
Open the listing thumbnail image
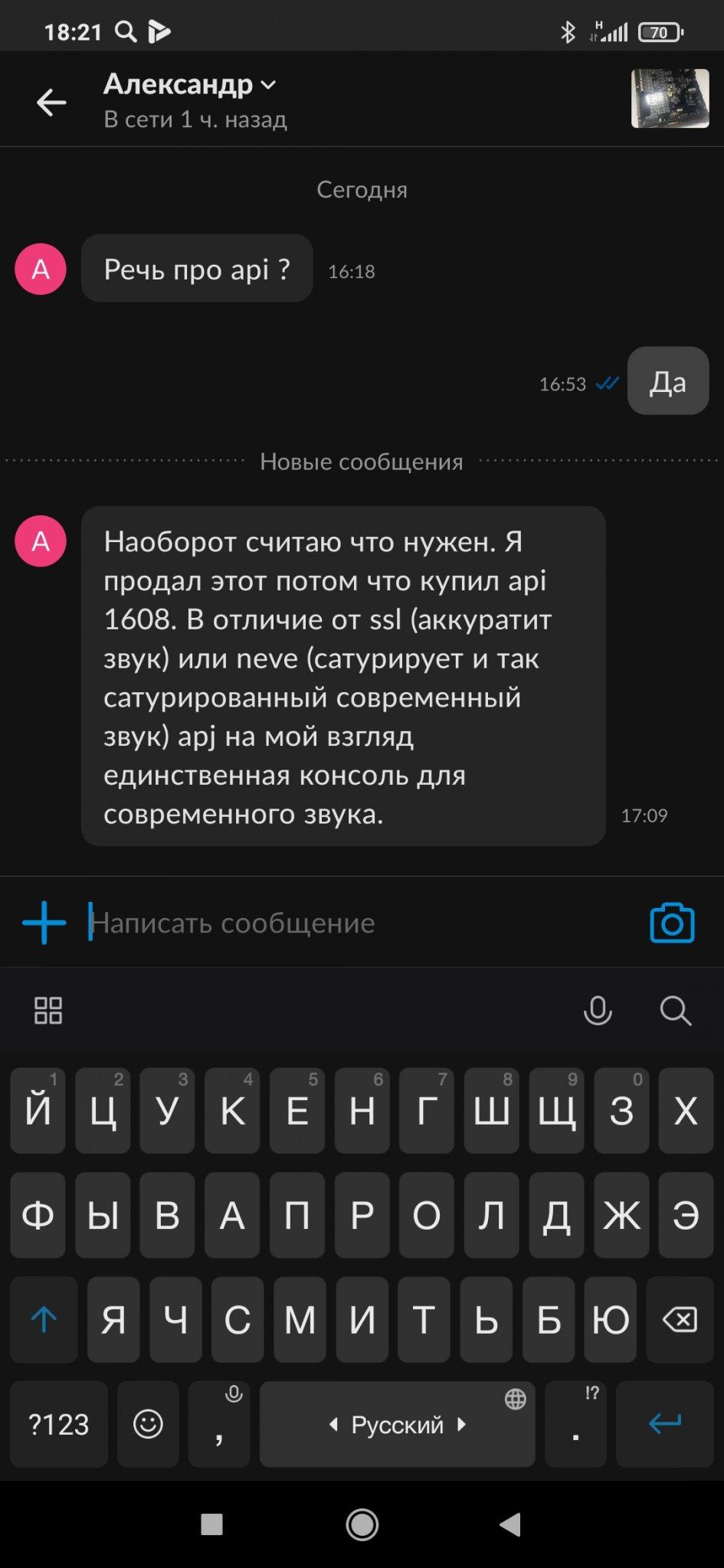[669, 99]
